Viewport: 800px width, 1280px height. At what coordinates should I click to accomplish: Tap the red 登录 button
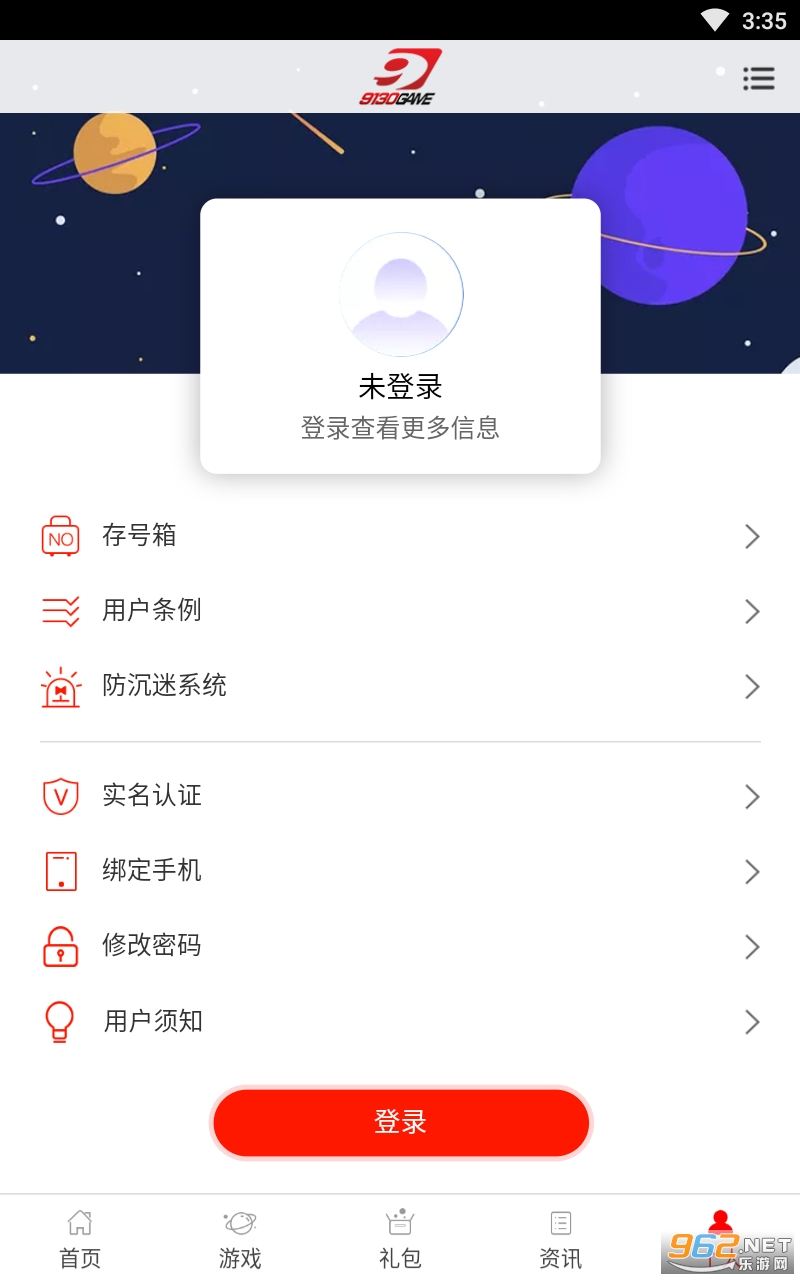(400, 1122)
